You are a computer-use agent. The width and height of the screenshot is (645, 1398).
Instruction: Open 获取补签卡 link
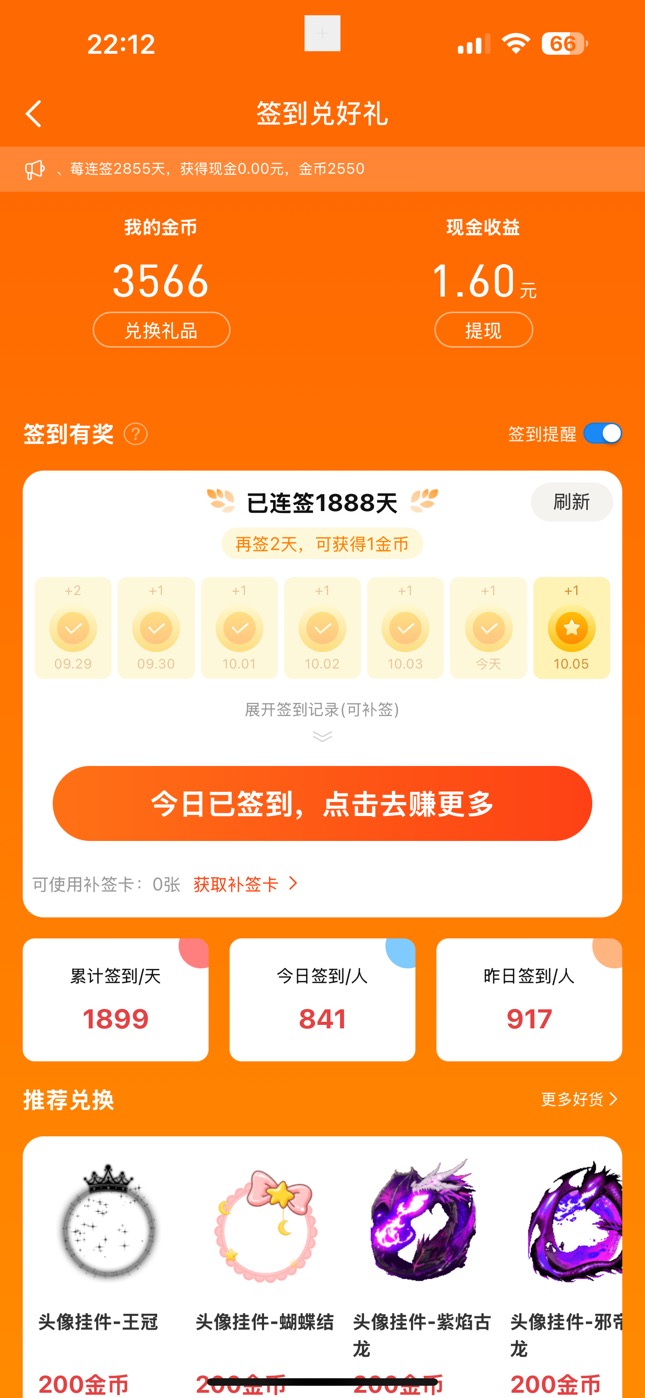point(245,884)
